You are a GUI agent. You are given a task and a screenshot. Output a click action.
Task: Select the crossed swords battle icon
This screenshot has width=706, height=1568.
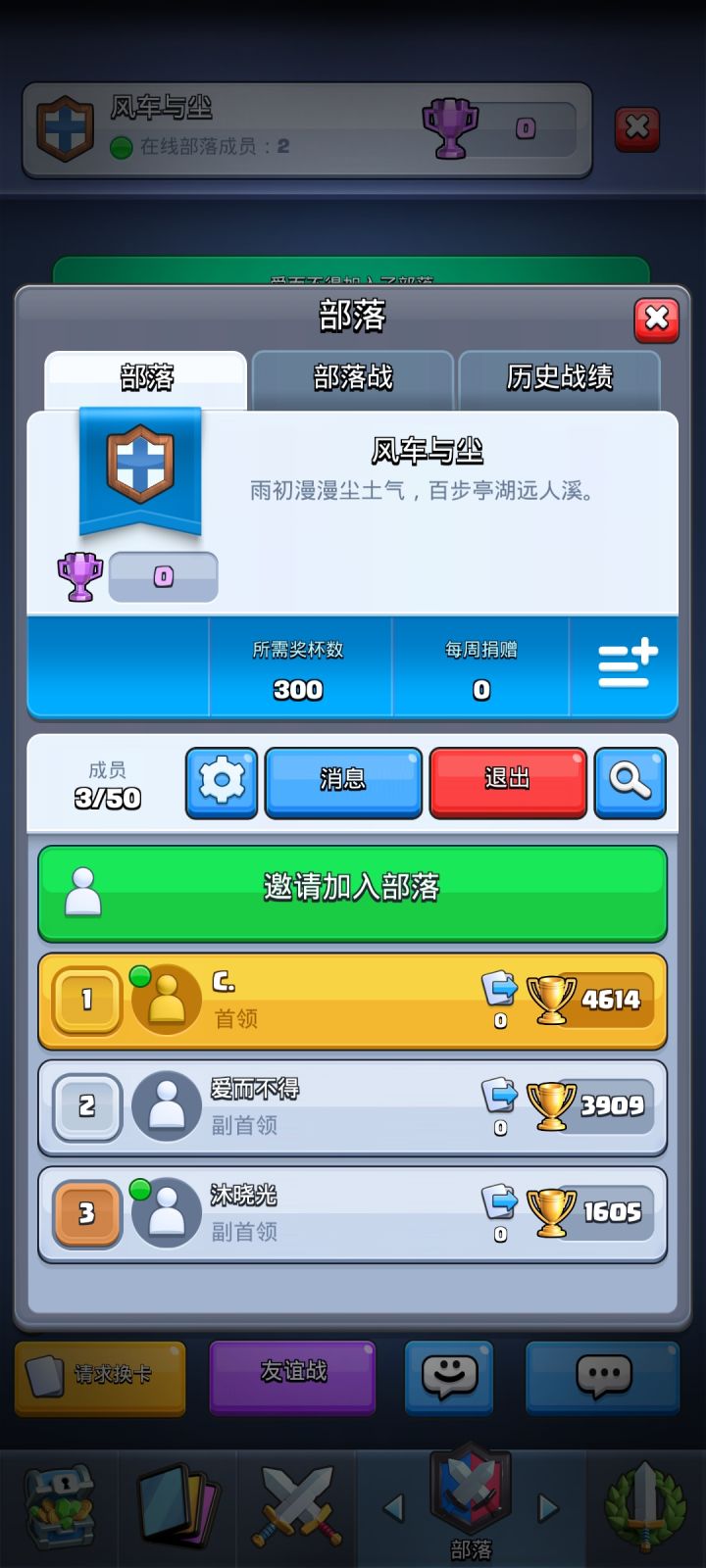(296, 1504)
